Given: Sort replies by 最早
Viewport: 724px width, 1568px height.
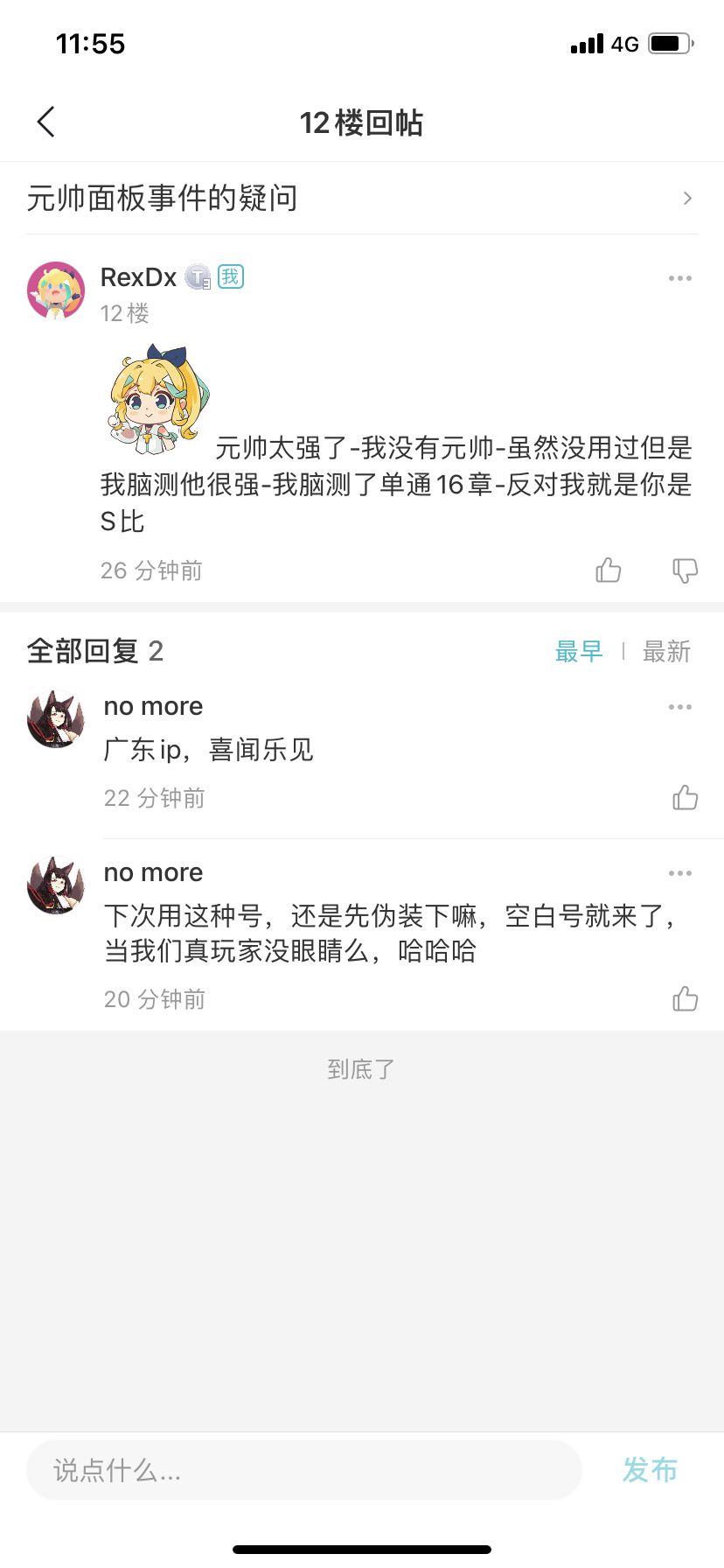Looking at the screenshot, I should click(579, 651).
